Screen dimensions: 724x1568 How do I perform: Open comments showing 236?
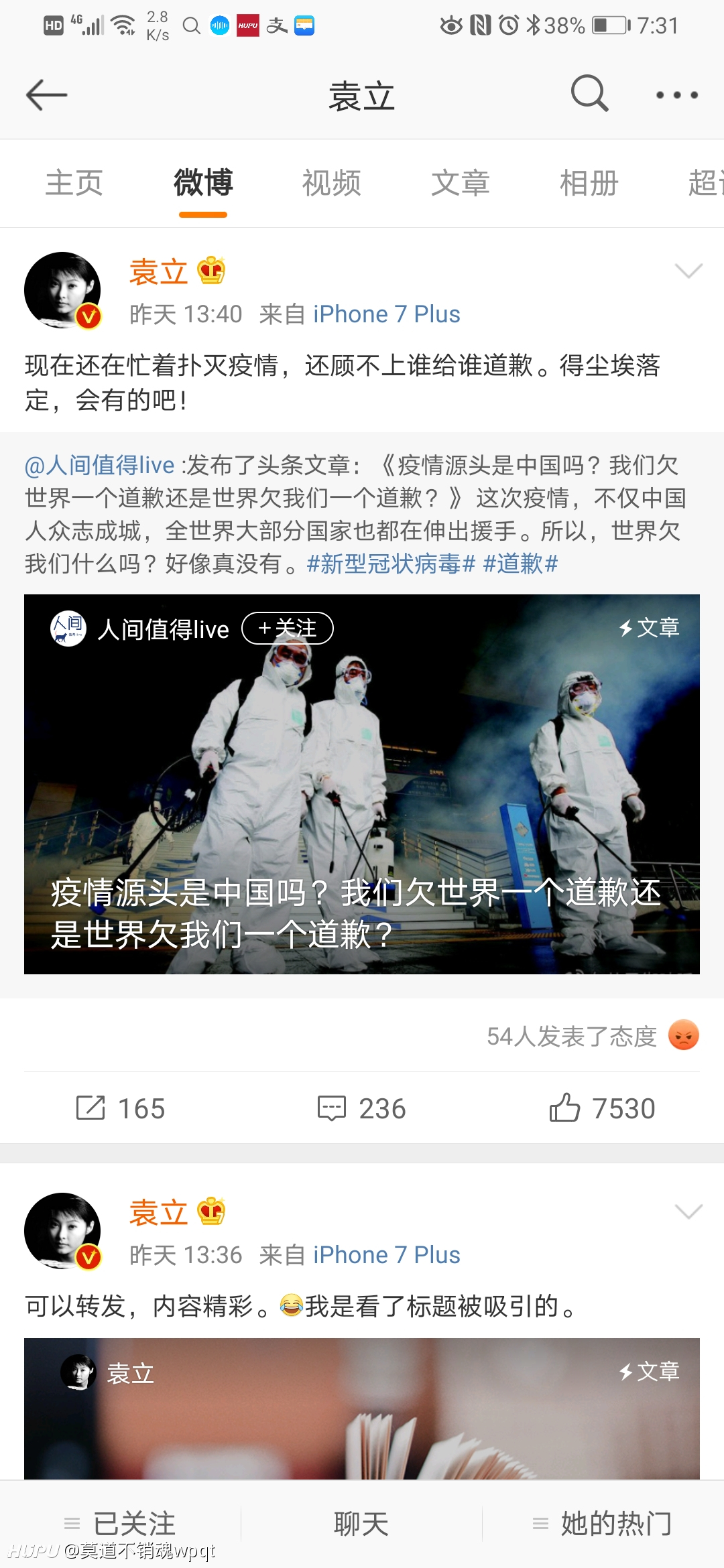coord(362,1108)
